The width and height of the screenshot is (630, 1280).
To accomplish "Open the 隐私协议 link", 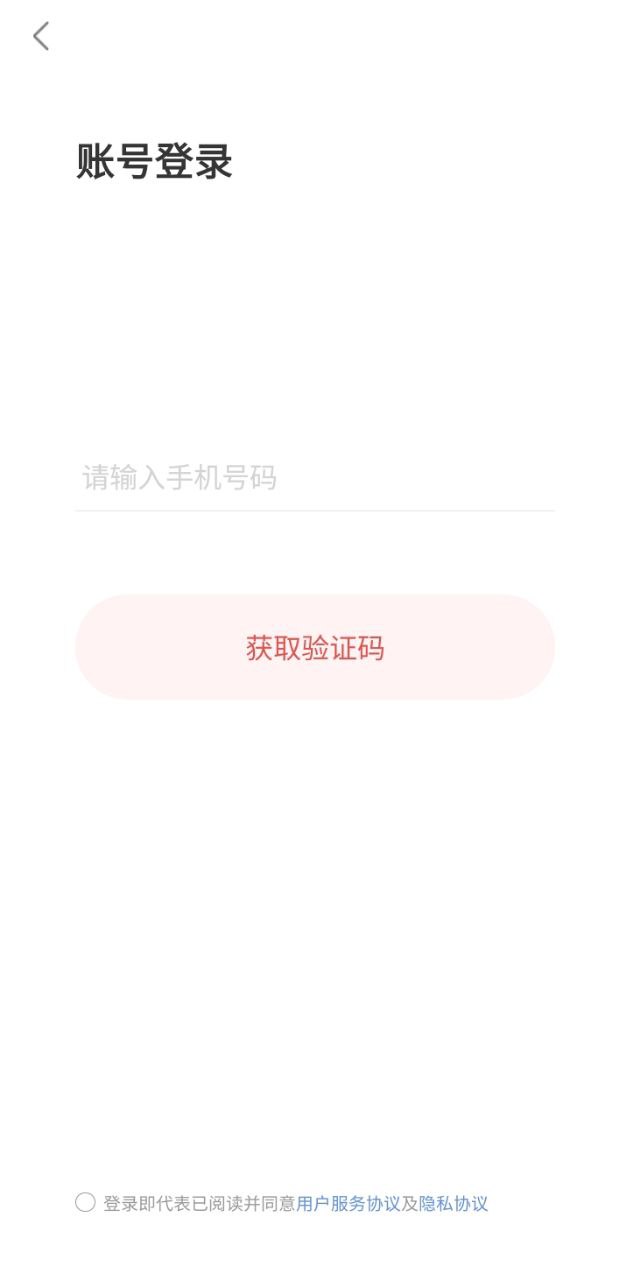I will coord(453,1204).
